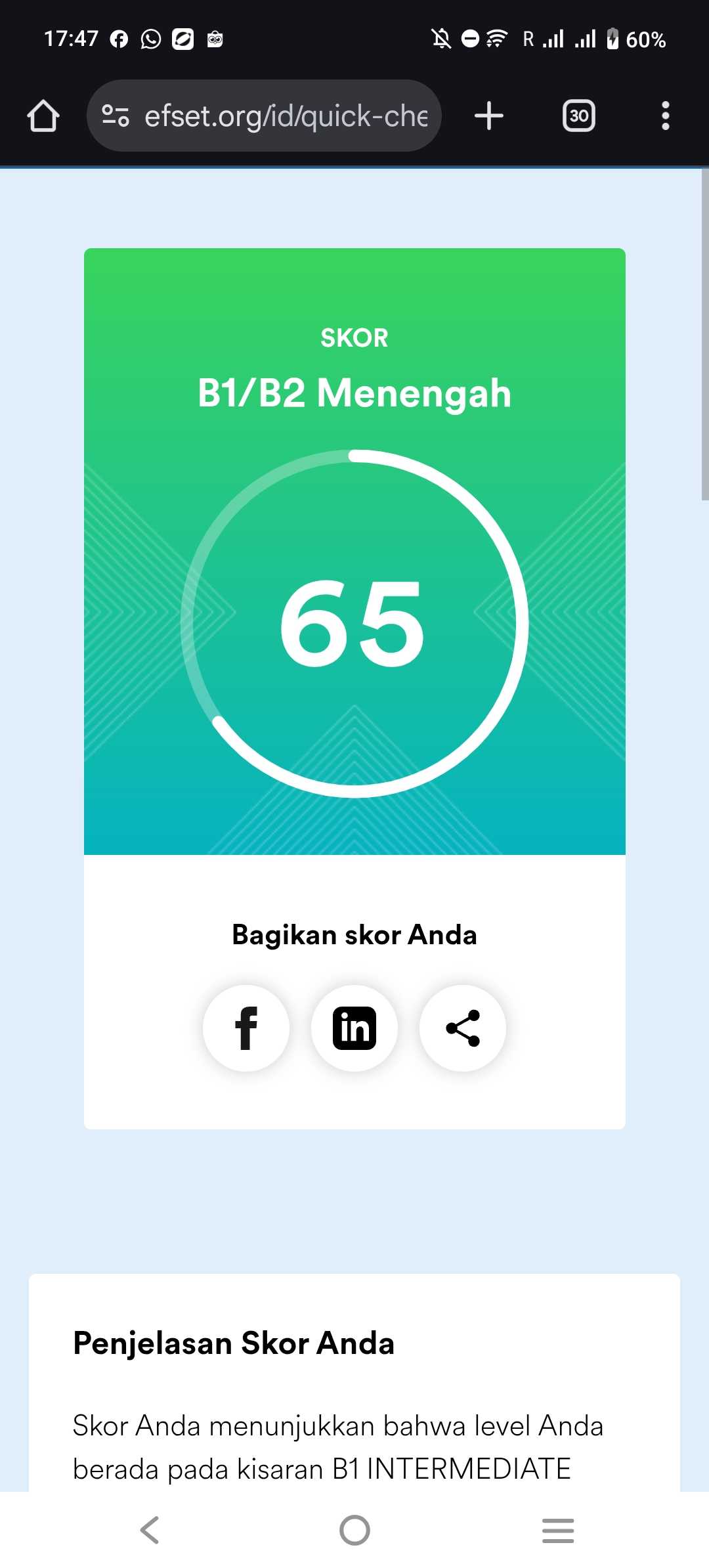709x1568 pixels.
Task: View site info icon in address bar
Action: (116, 116)
